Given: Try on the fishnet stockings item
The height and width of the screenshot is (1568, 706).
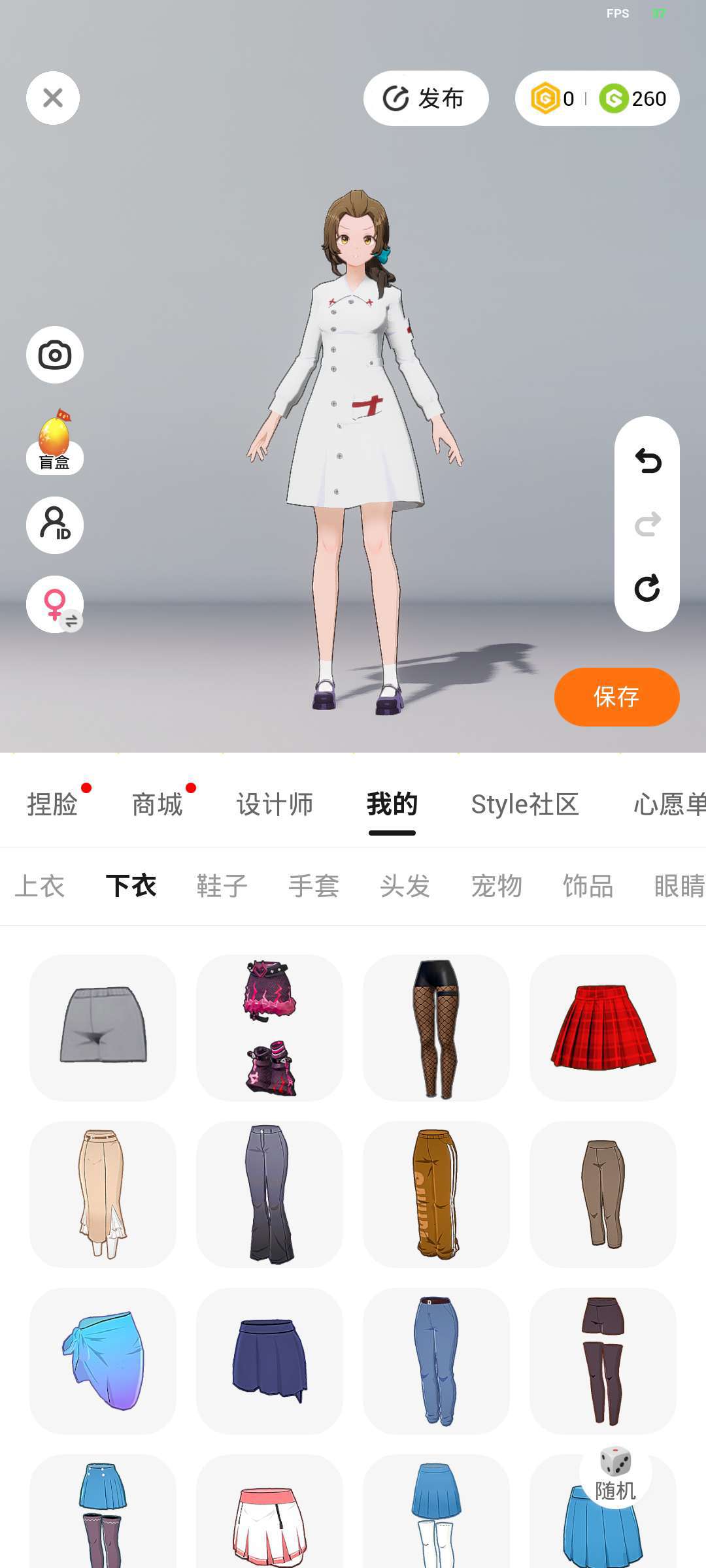Looking at the screenshot, I should point(436,1028).
